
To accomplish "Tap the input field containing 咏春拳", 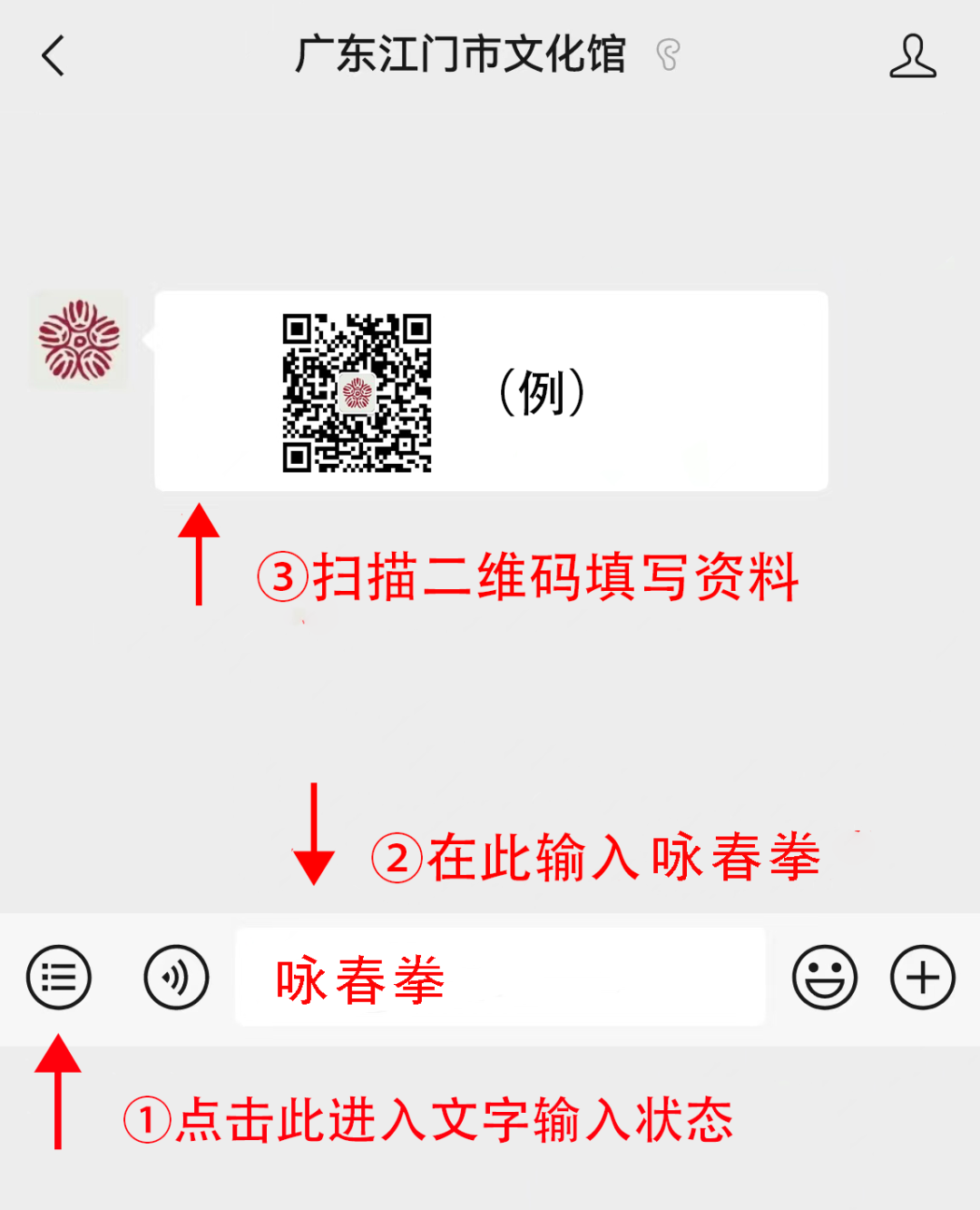I will pyautogui.click(x=499, y=977).
